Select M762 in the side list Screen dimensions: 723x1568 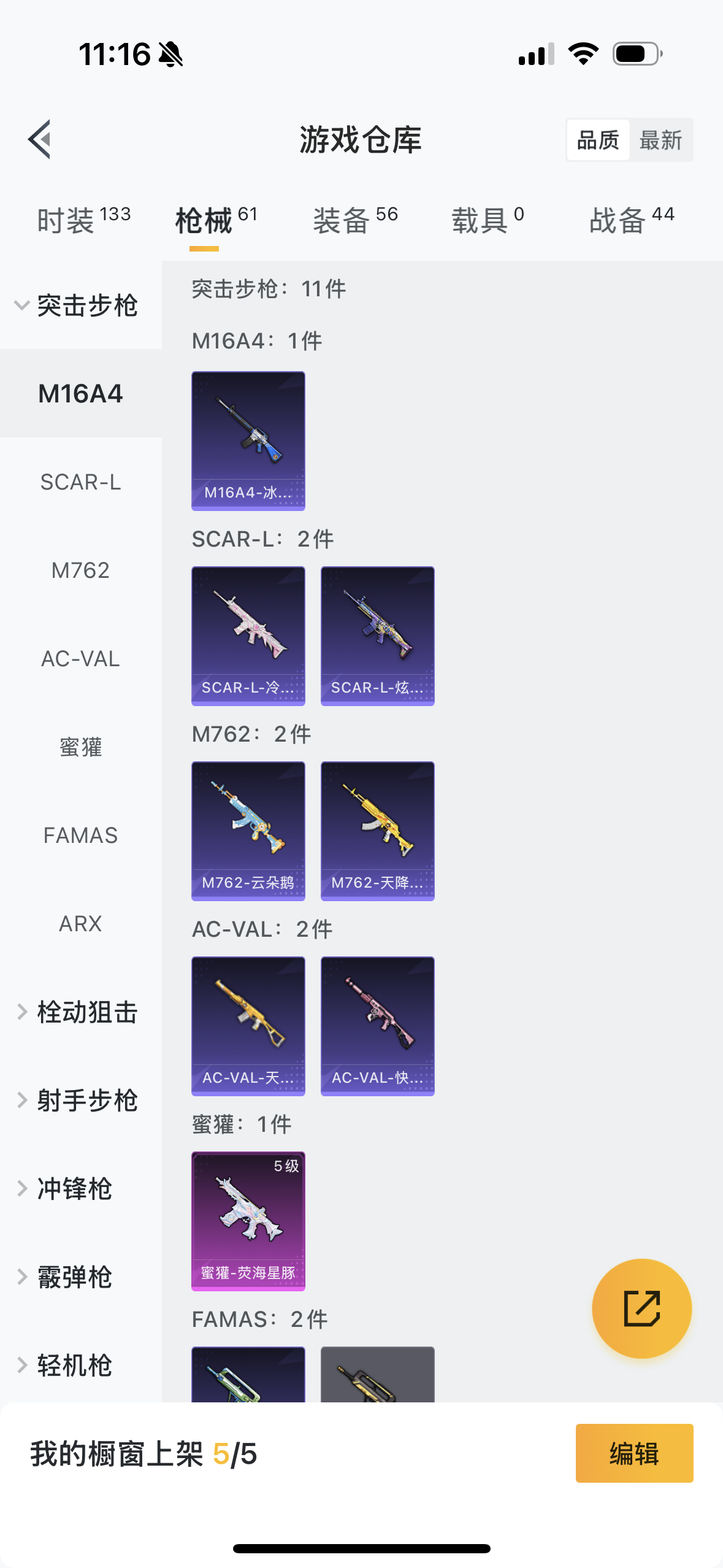[81, 571]
